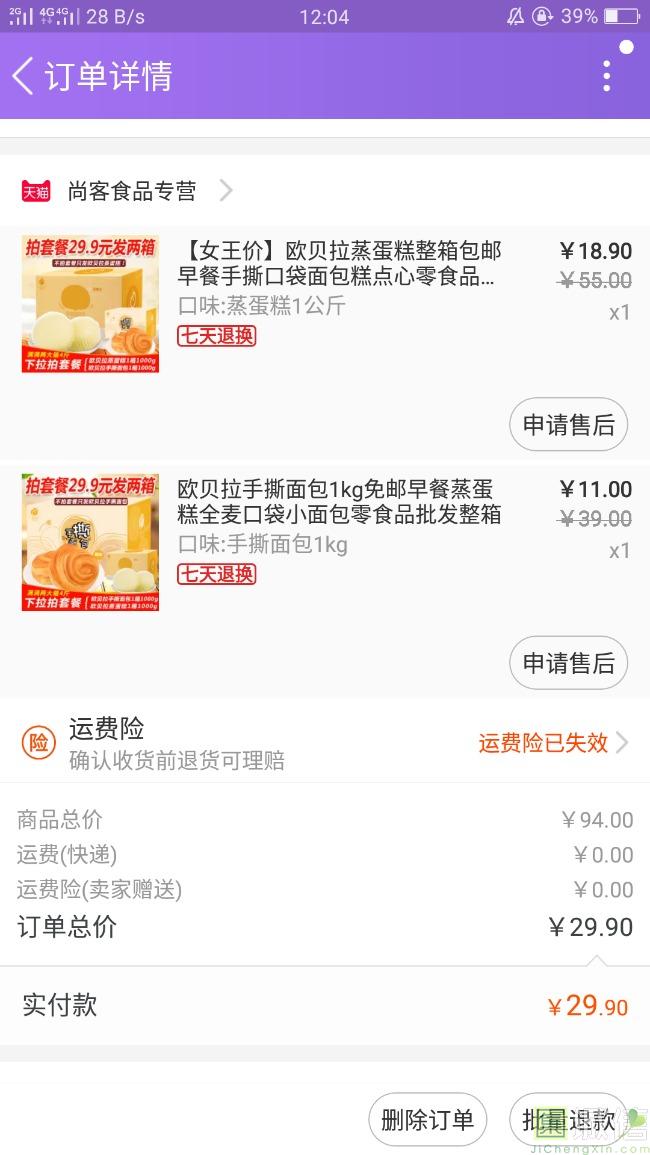Viewport: 650px width, 1155px height.
Task: Open the 运费险 insurance details row
Action: pyautogui.click(x=325, y=742)
